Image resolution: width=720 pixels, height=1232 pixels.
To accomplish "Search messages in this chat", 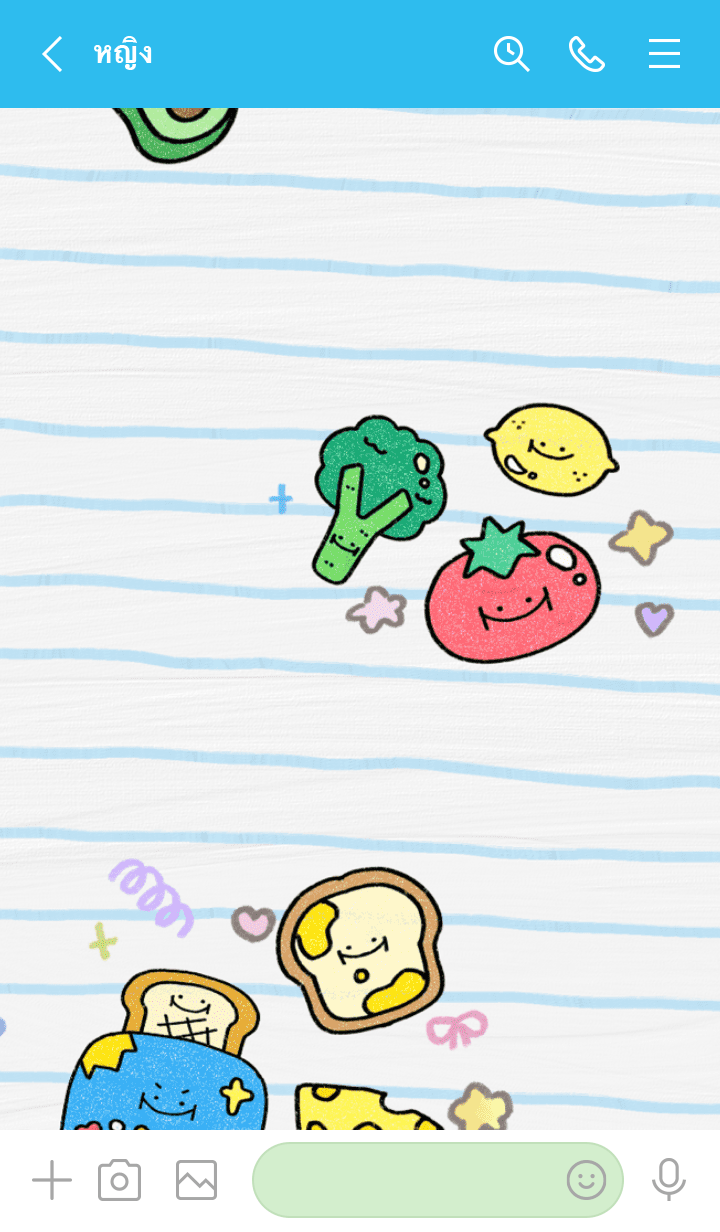I will (511, 54).
